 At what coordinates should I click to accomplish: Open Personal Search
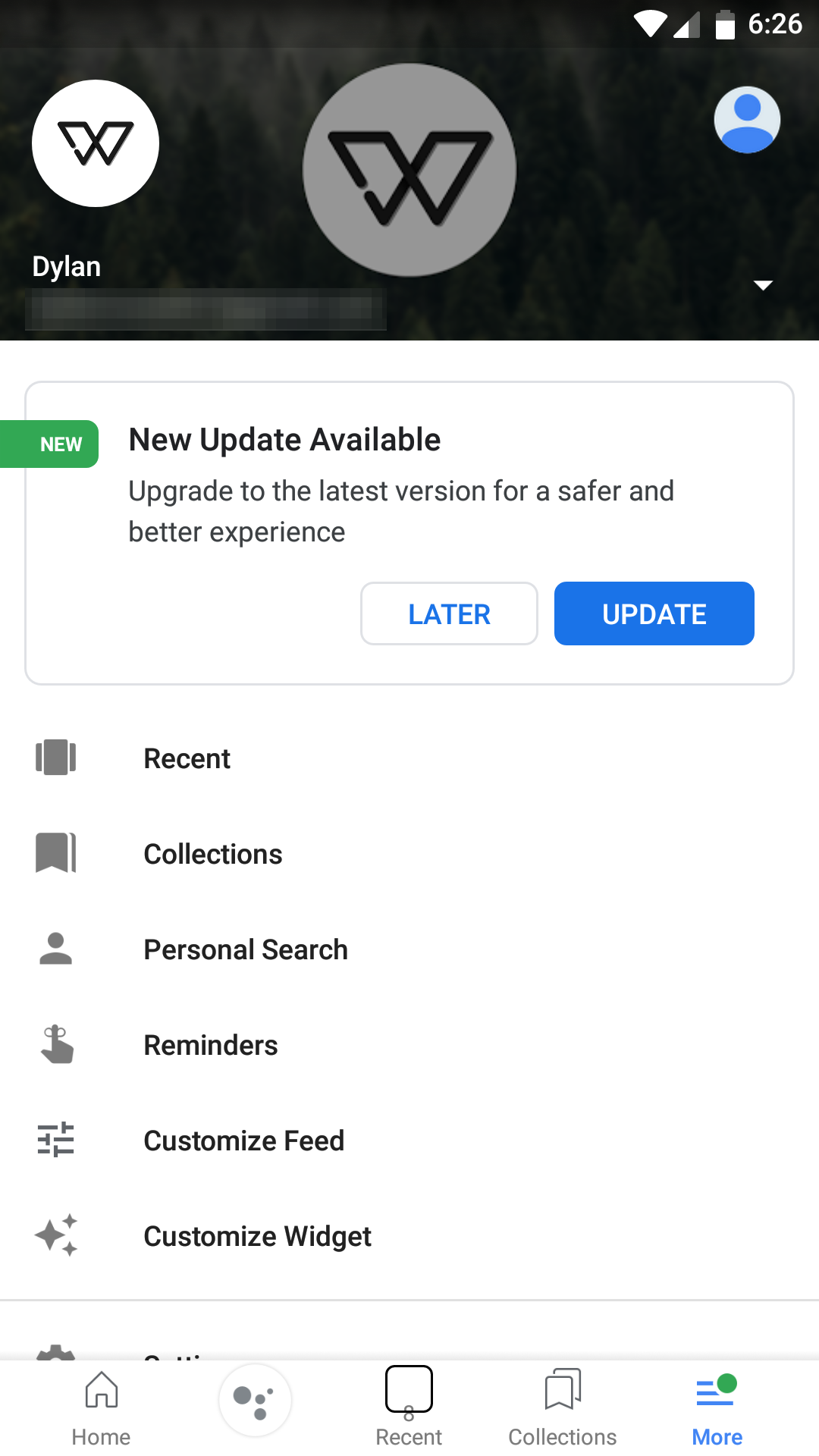(245, 949)
